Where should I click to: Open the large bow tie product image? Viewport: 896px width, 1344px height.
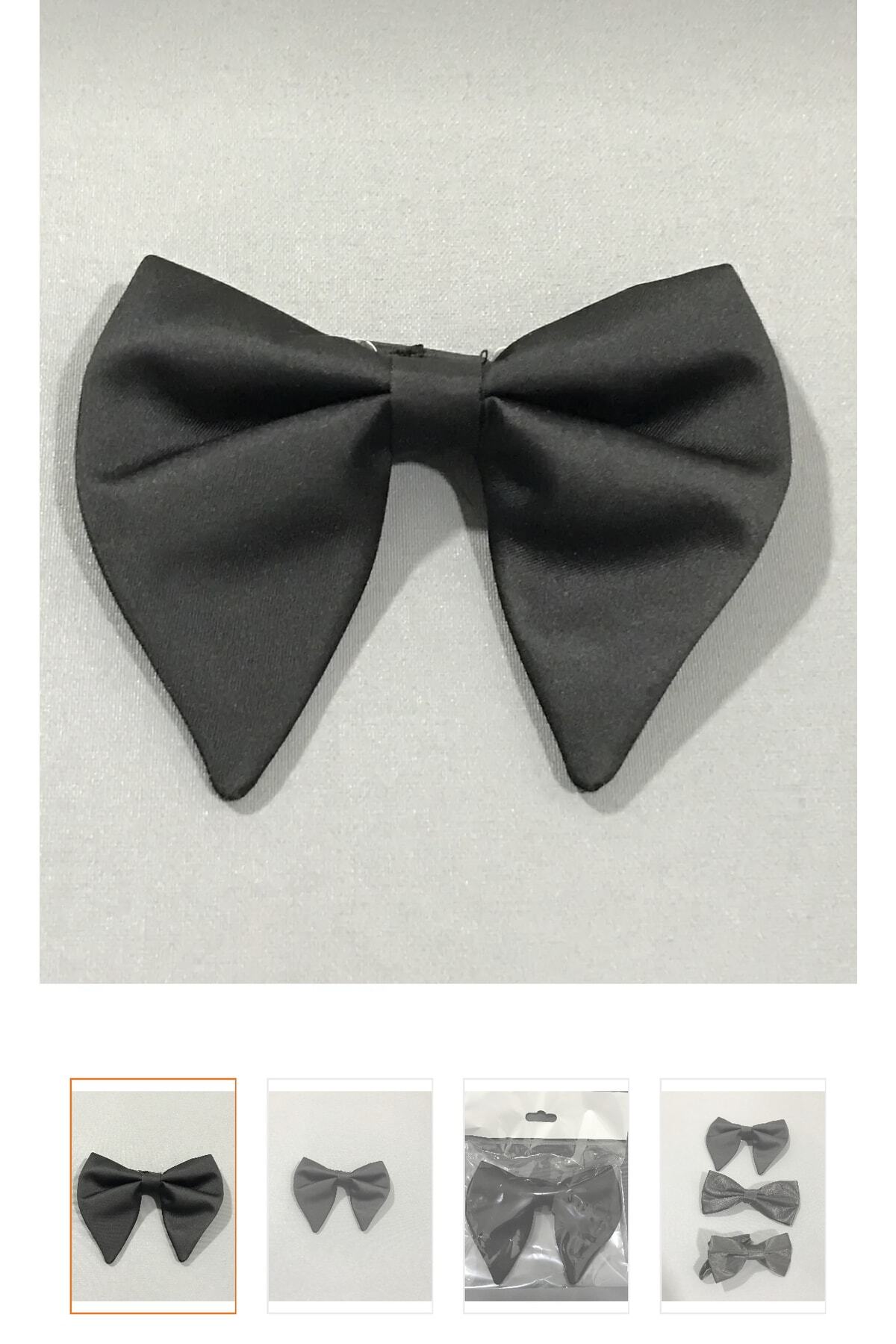tap(448, 491)
